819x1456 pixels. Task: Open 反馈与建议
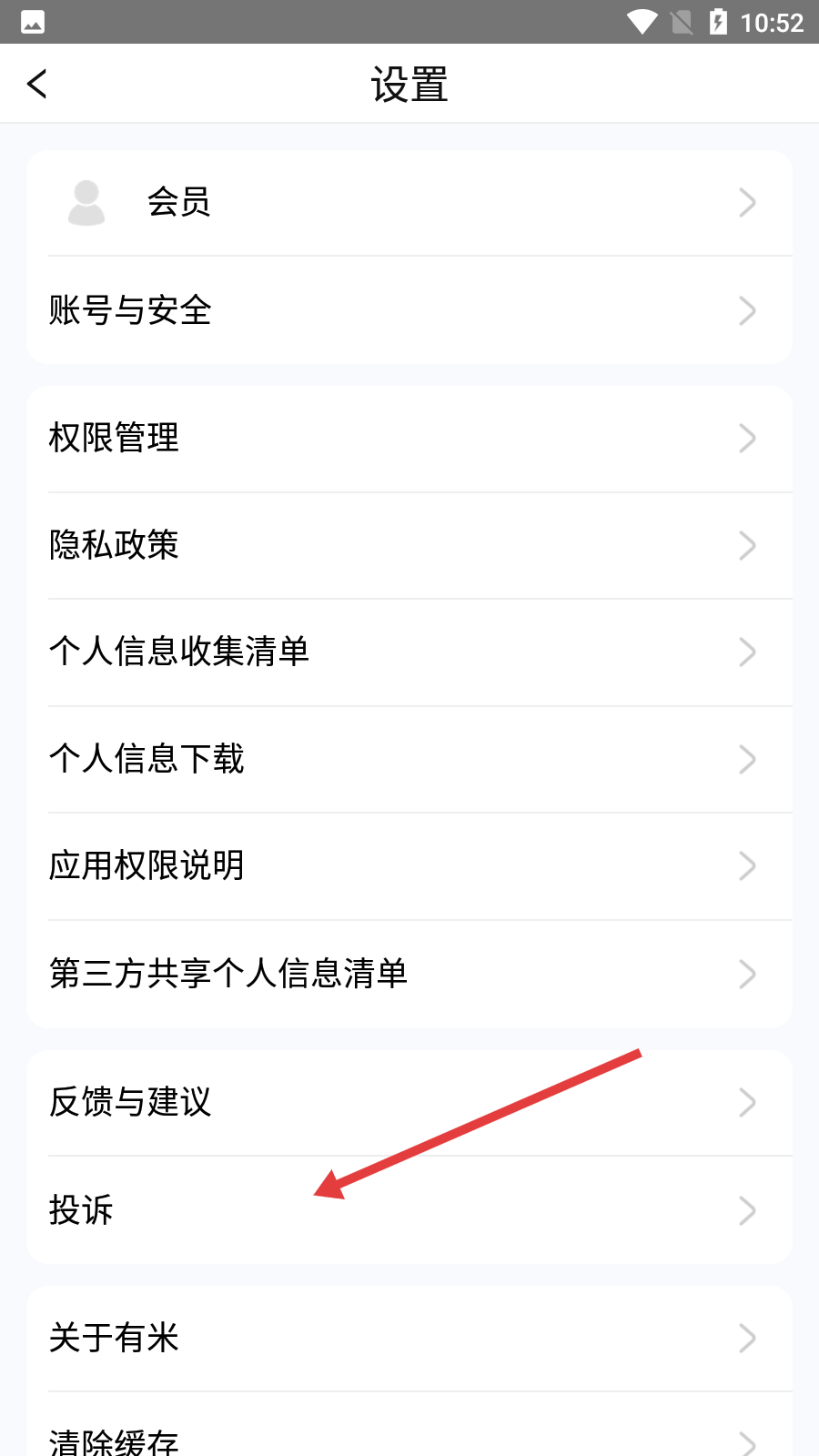409,1102
